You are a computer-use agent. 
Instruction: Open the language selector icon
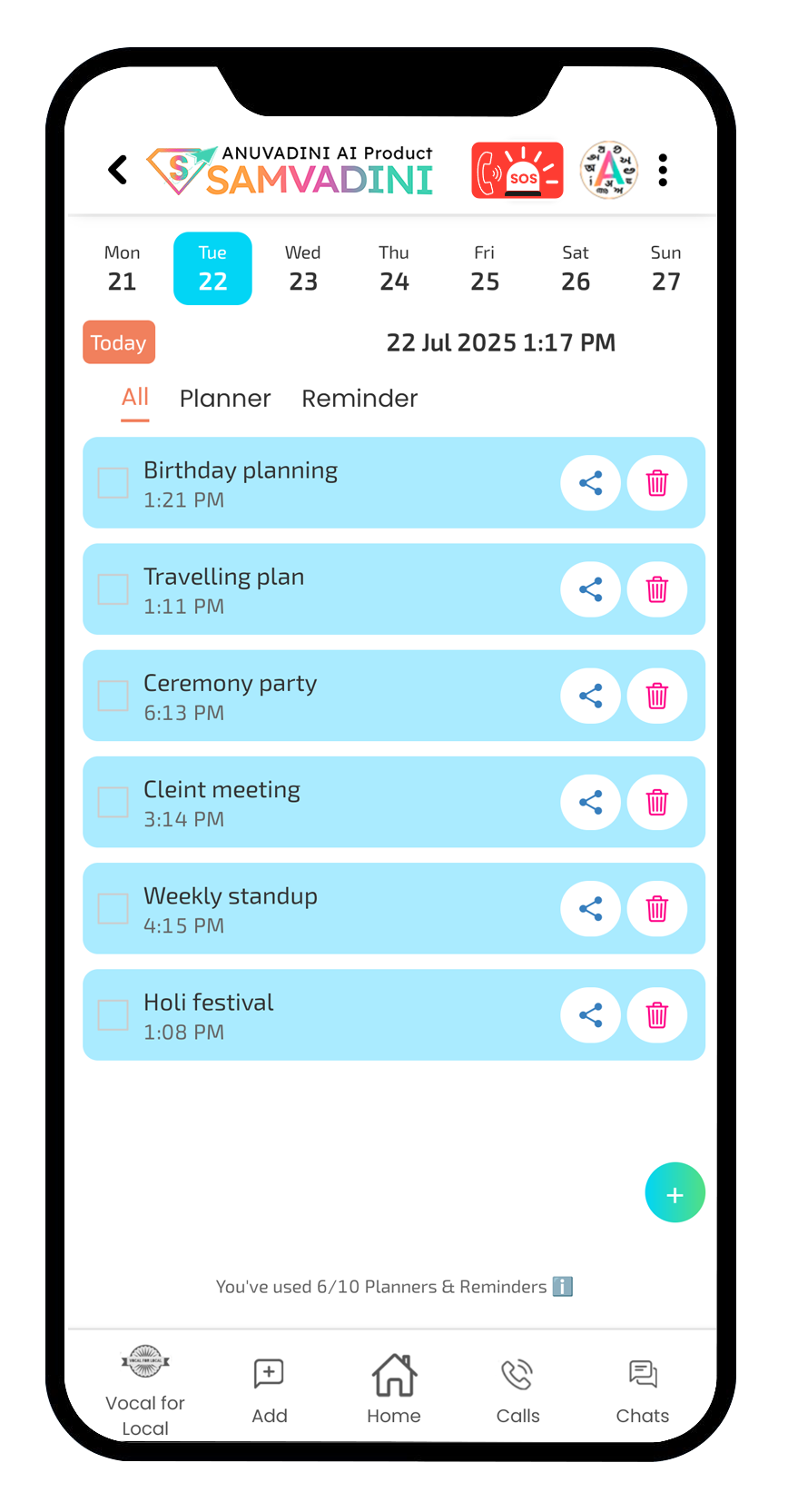(x=609, y=170)
